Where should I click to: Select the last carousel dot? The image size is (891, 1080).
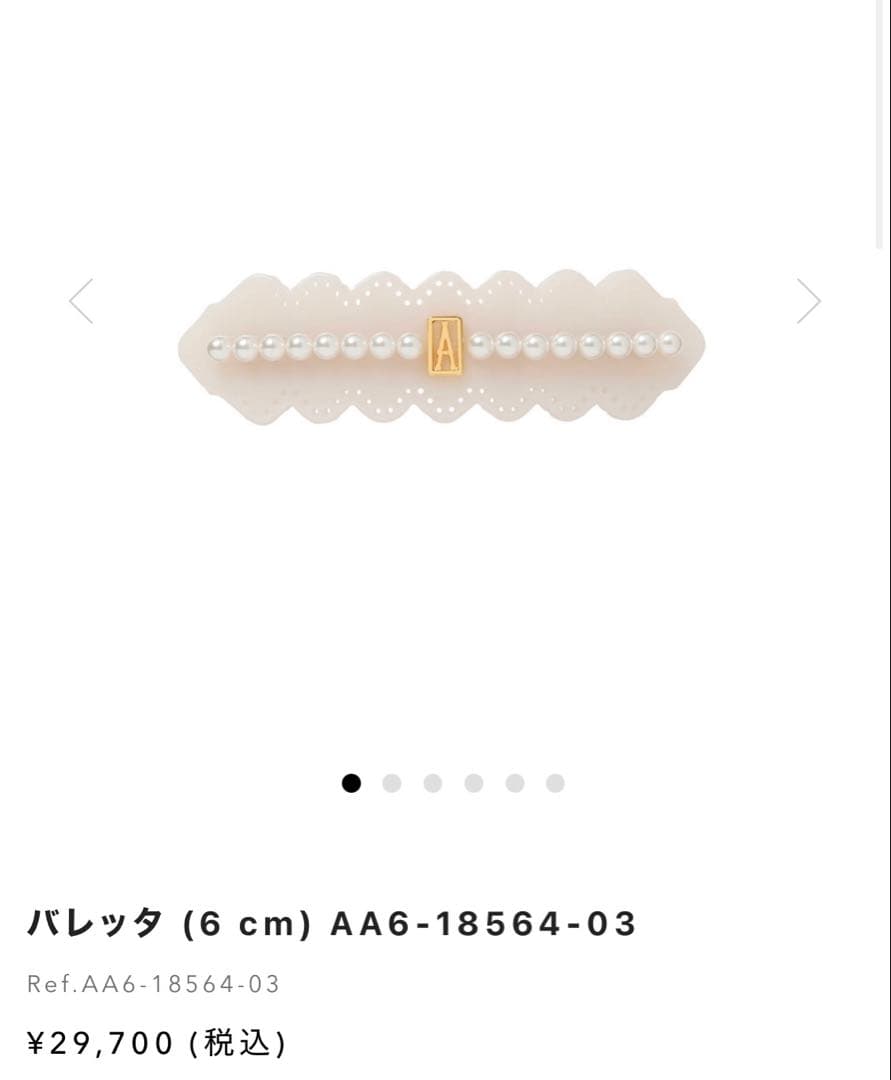click(x=555, y=784)
